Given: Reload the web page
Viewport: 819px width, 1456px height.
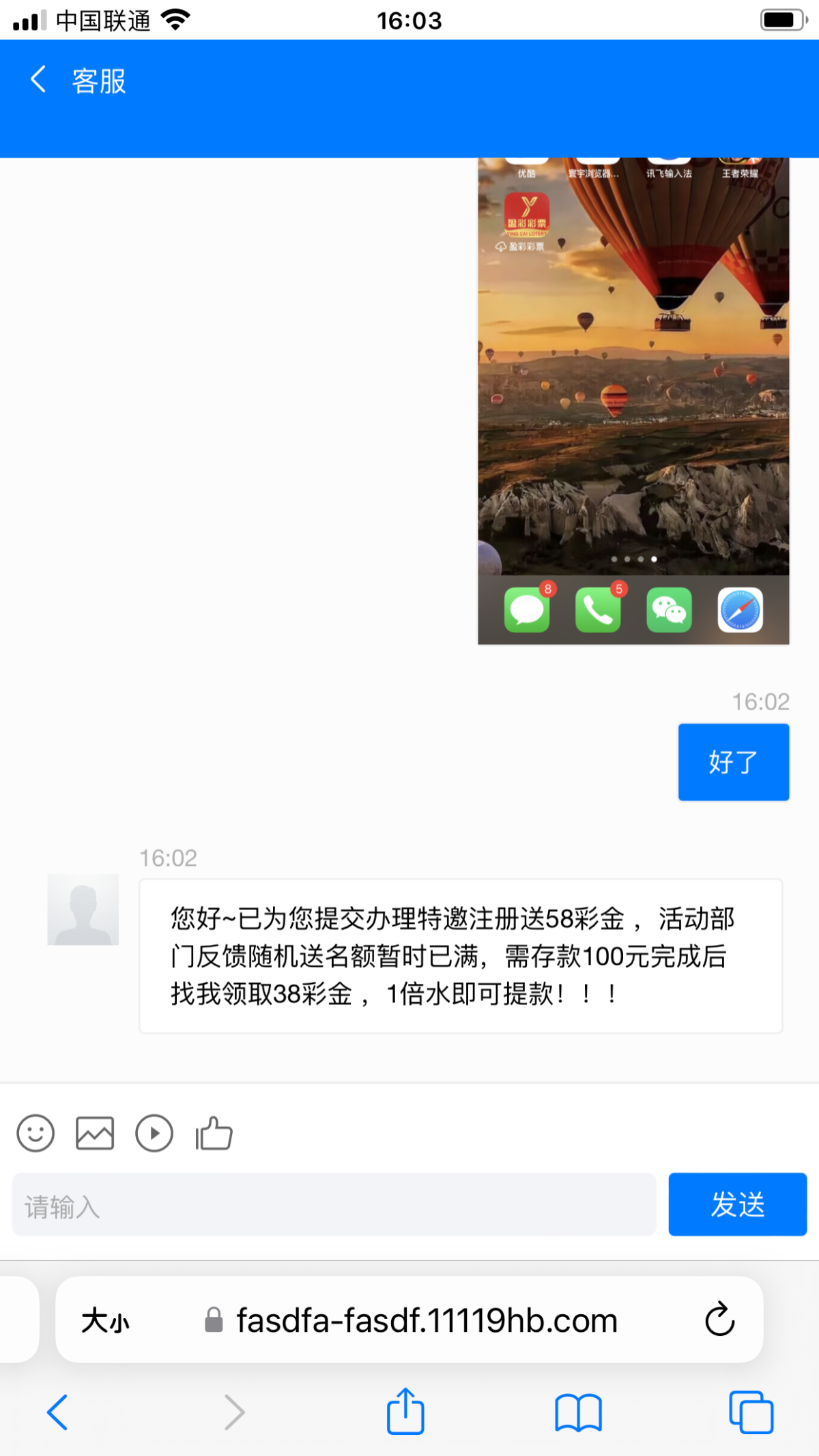Looking at the screenshot, I should 719,1320.
